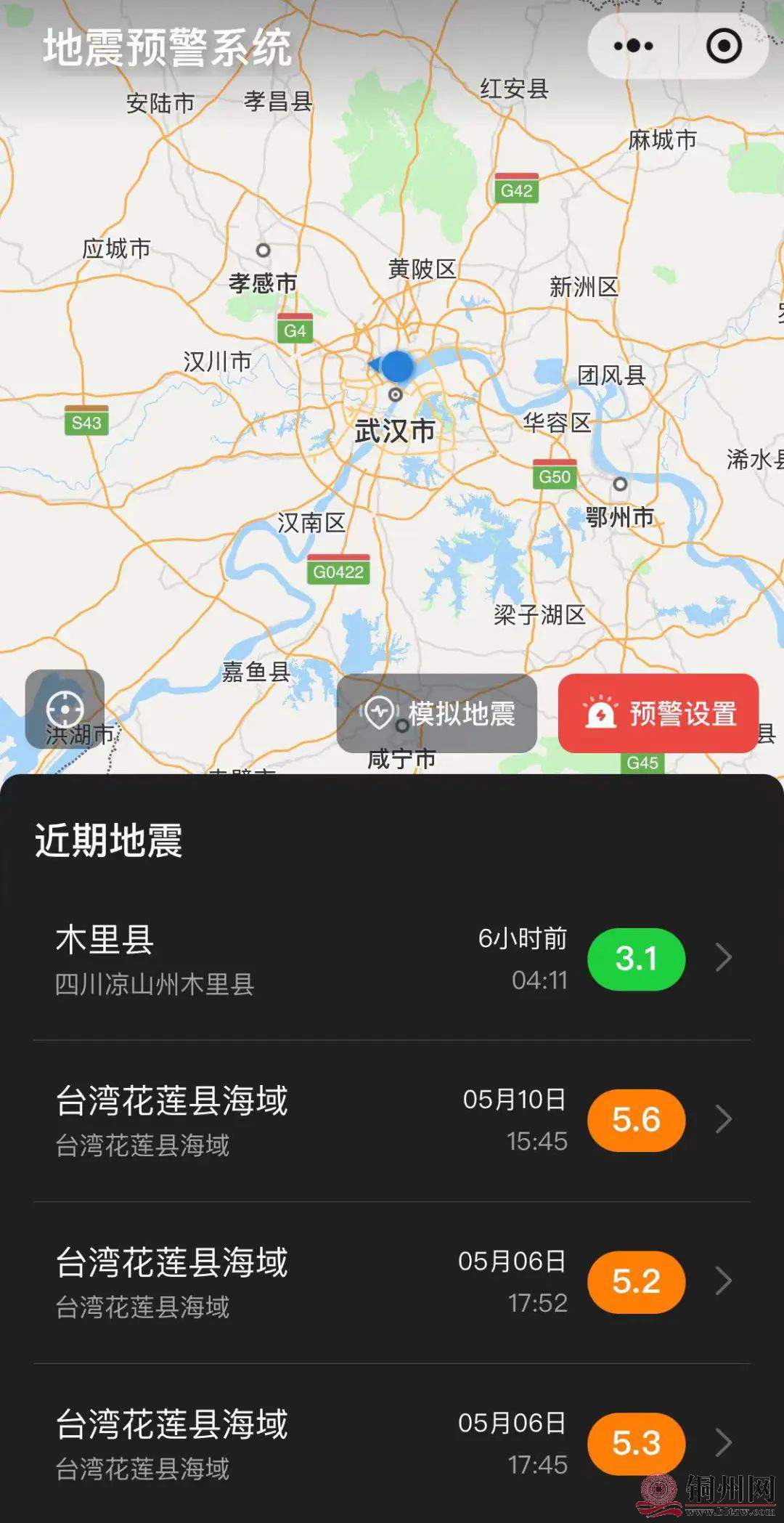Start the 模拟地震 earthquake simulation
This screenshot has width=784, height=1523.
pyautogui.click(x=437, y=713)
